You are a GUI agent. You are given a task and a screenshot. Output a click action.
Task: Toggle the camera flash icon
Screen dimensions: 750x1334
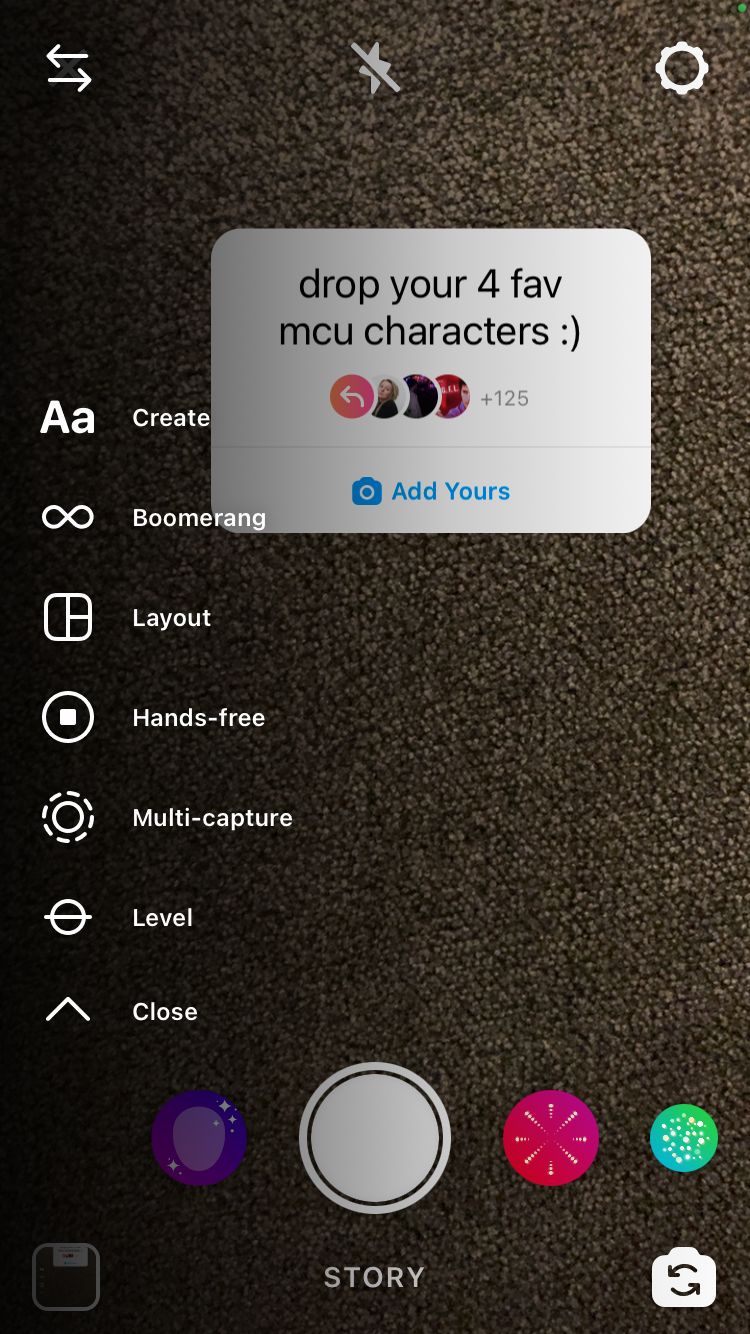pyautogui.click(x=375, y=69)
